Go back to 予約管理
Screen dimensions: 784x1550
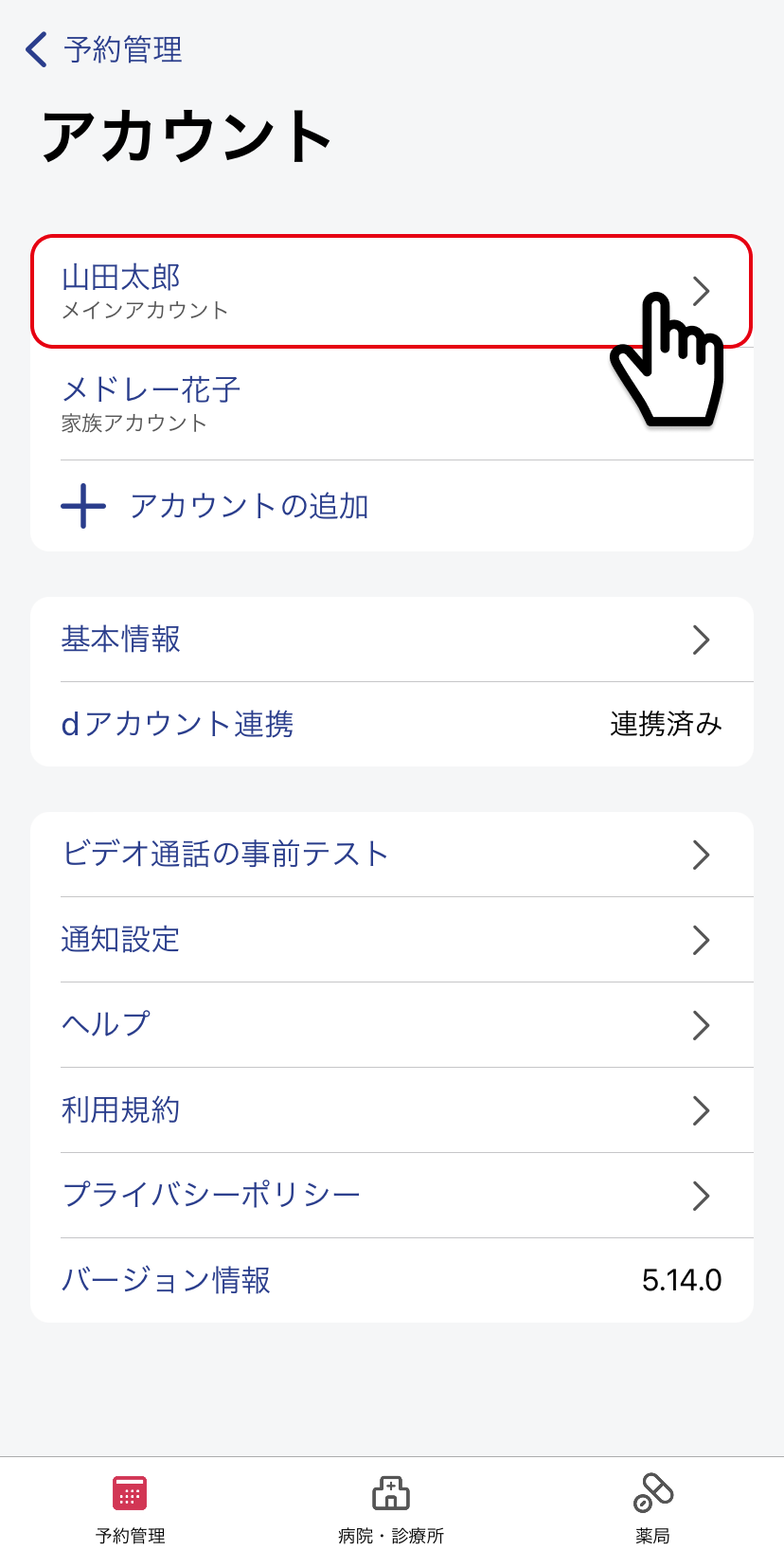click(x=104, y=49)
